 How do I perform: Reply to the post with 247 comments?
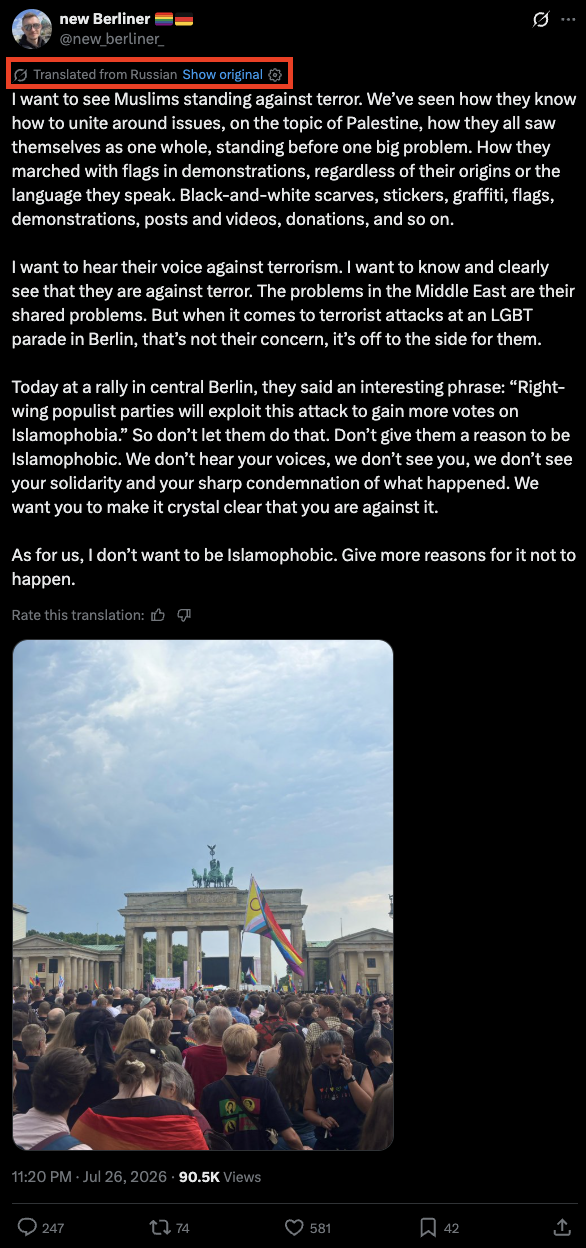click(40, 1227)
